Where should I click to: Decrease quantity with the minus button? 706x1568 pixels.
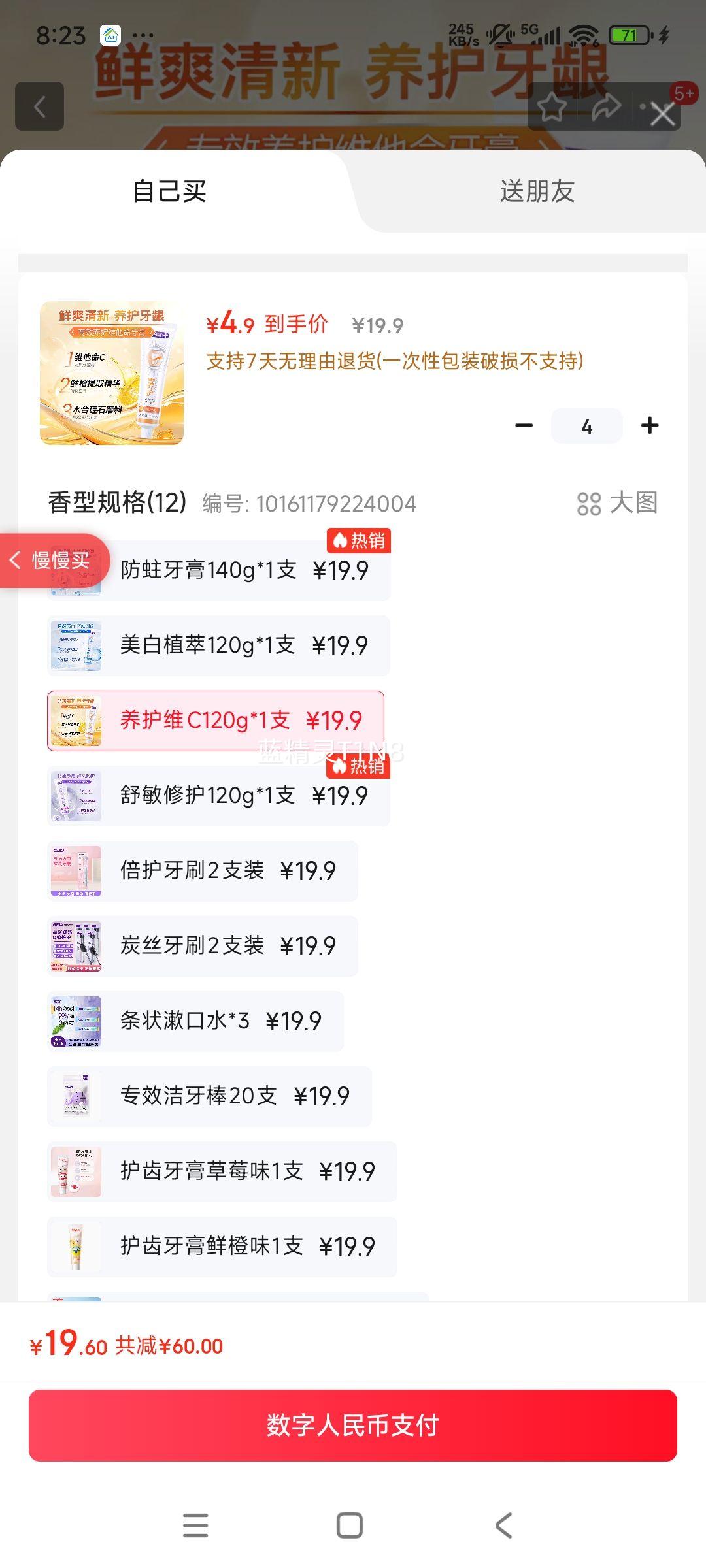524,426
